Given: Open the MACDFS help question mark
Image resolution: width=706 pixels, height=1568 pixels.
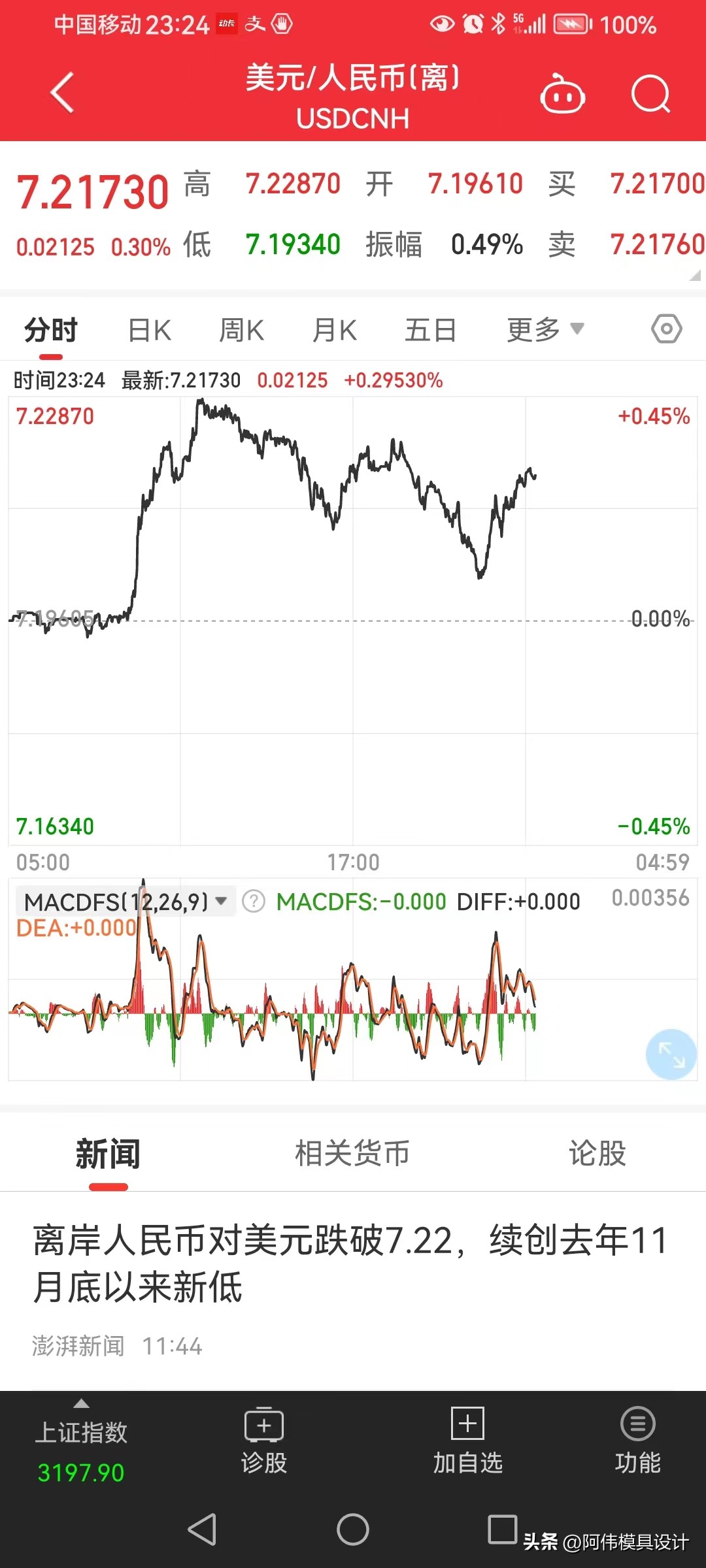Looking at the screenshot, I should click(x=254, y=902).
